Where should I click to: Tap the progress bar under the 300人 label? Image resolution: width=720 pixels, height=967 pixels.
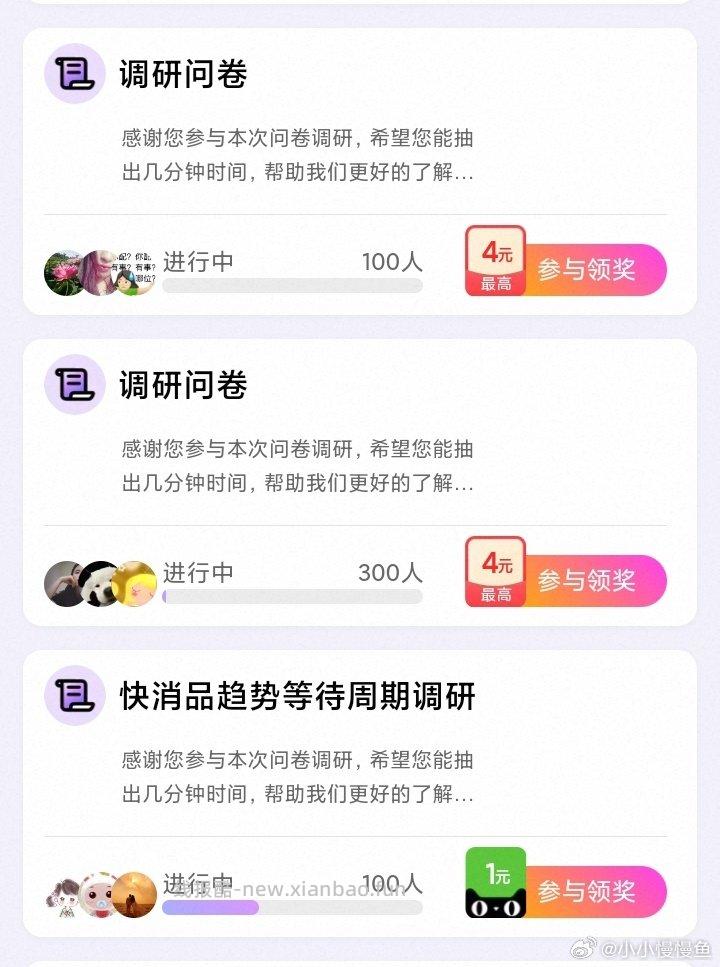pos(293,595)
